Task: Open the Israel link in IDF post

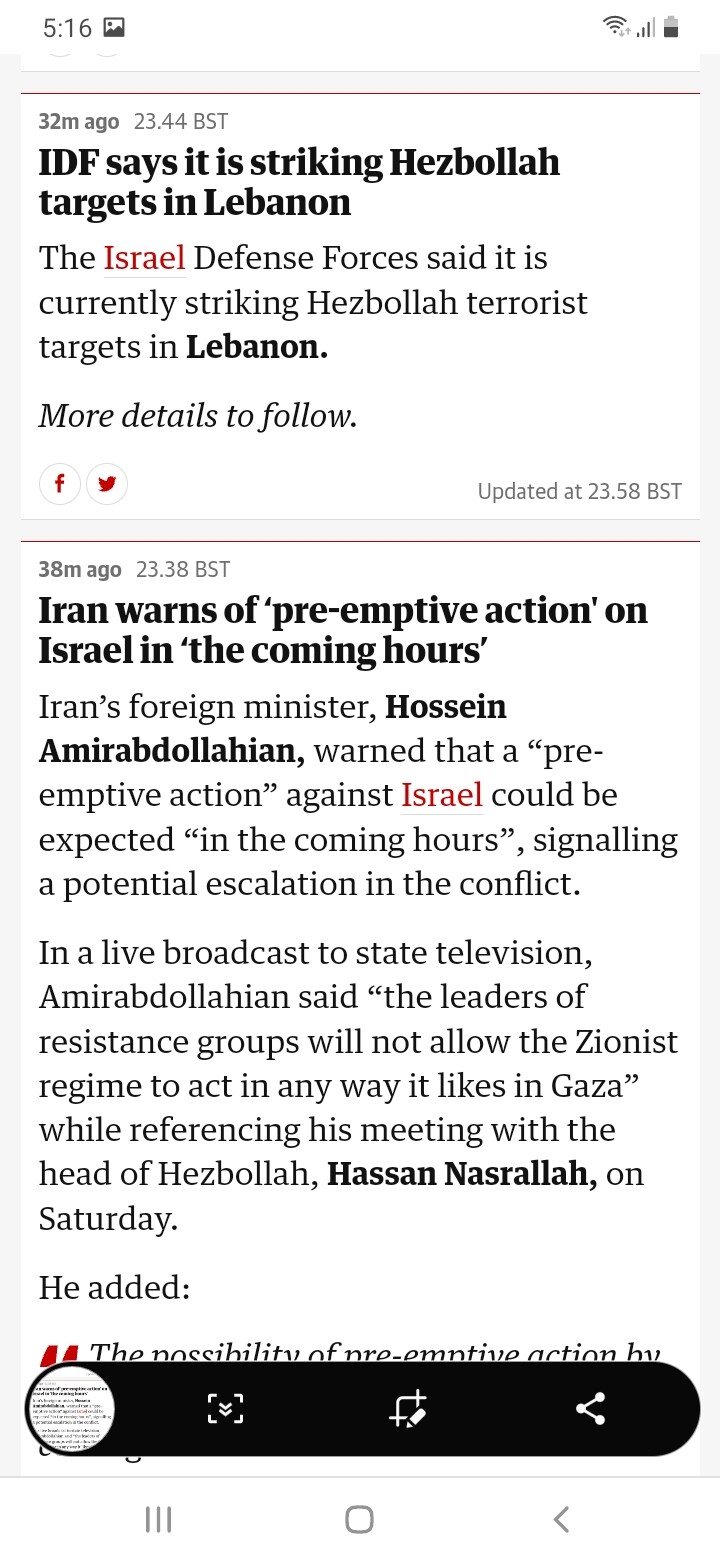Action: [x=144, y=258]
